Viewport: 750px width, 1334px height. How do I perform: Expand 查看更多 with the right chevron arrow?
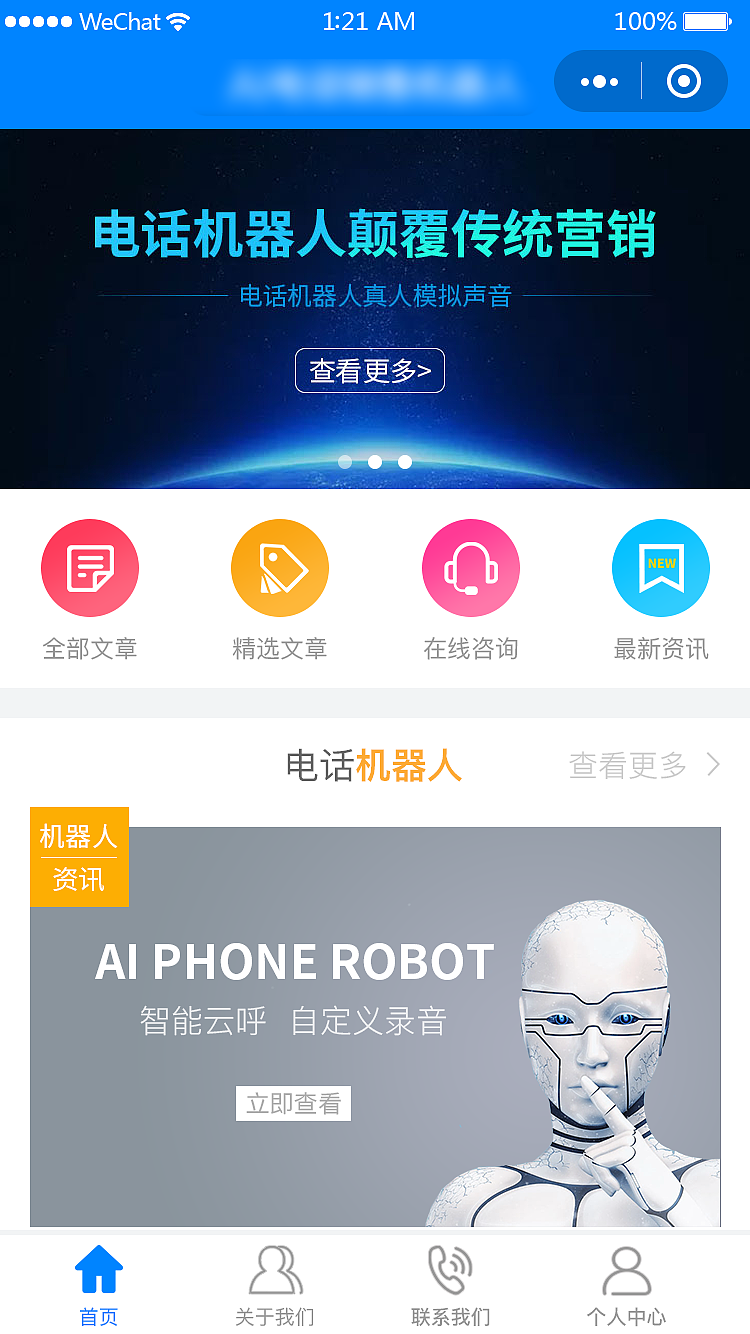pyautogui.click(x=711, y=765)
